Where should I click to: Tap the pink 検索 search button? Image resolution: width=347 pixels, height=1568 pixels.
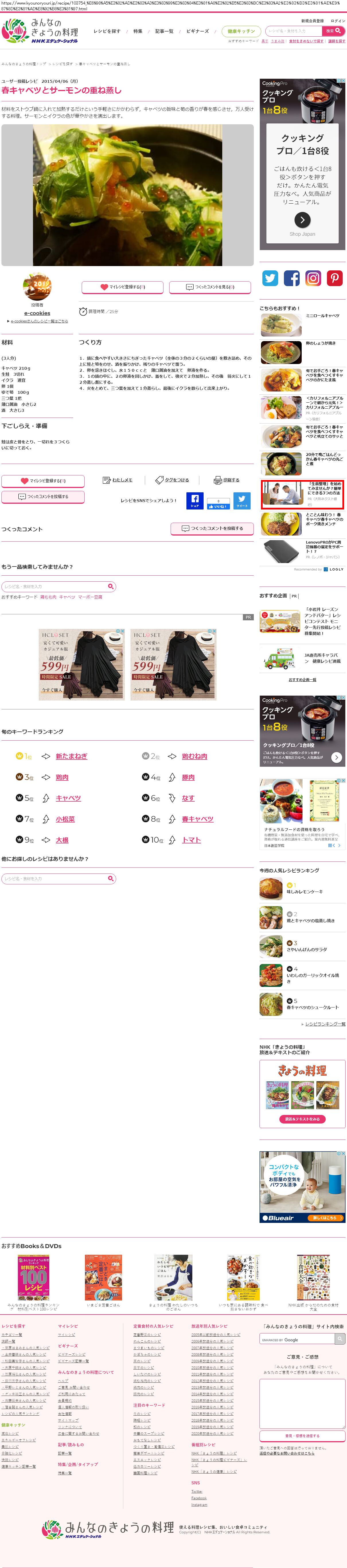pyautogui.click(x=333, y=31)
